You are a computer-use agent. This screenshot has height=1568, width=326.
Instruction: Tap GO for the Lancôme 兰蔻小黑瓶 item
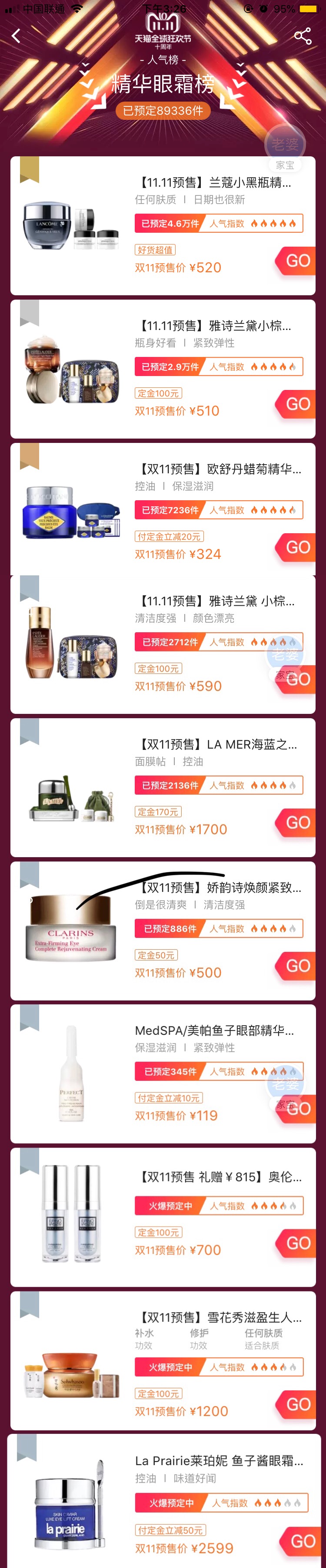tap(297, 261)
